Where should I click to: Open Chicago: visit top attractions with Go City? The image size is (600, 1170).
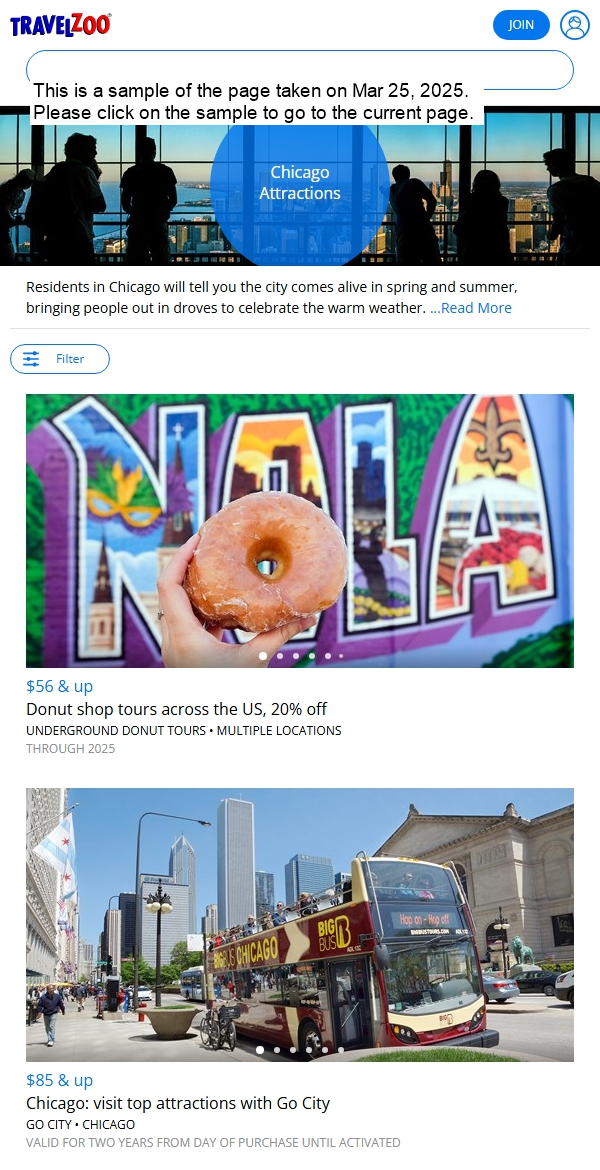[x=177, y=1103]
